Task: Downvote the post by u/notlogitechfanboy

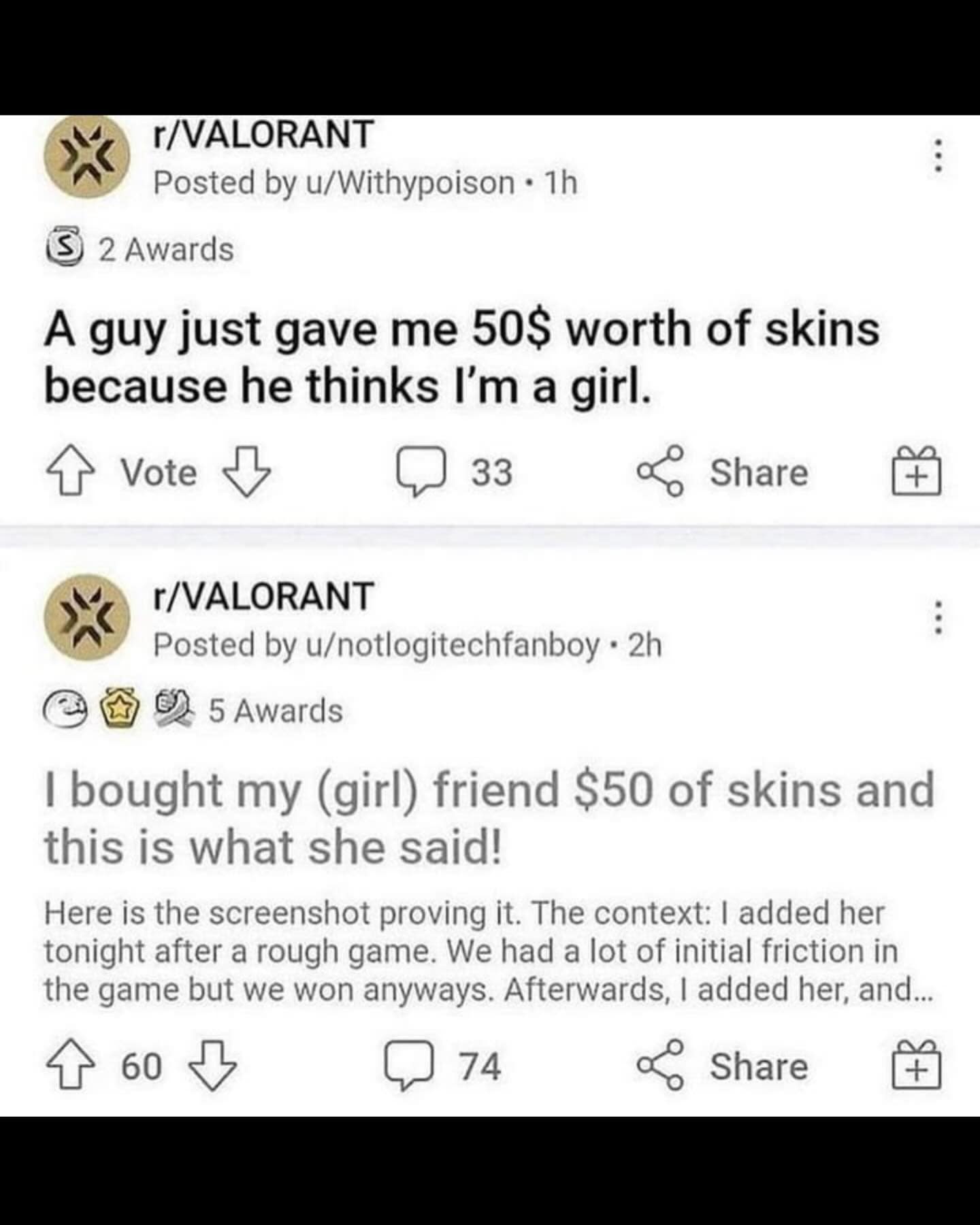Action: 213,1066
